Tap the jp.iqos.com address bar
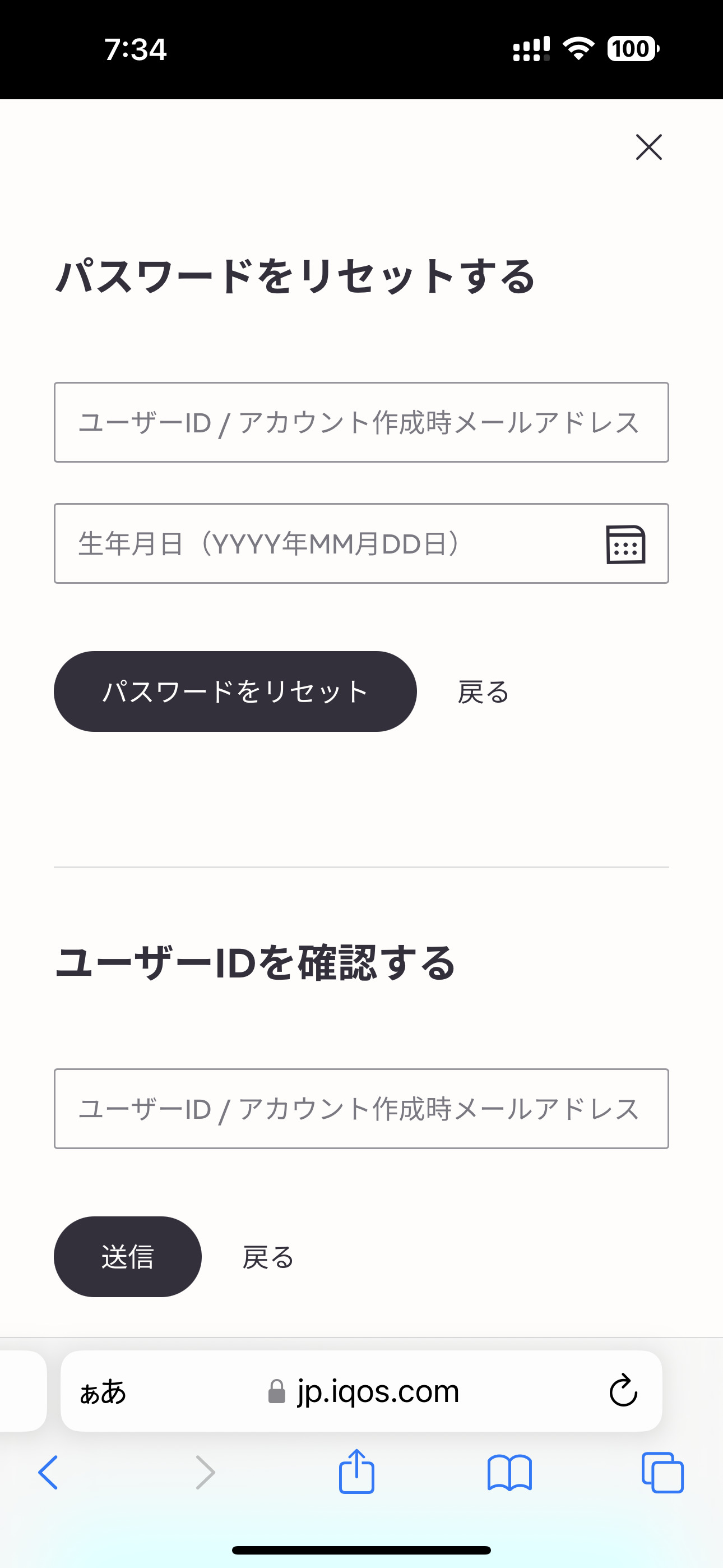 [x=363, y=1391]
